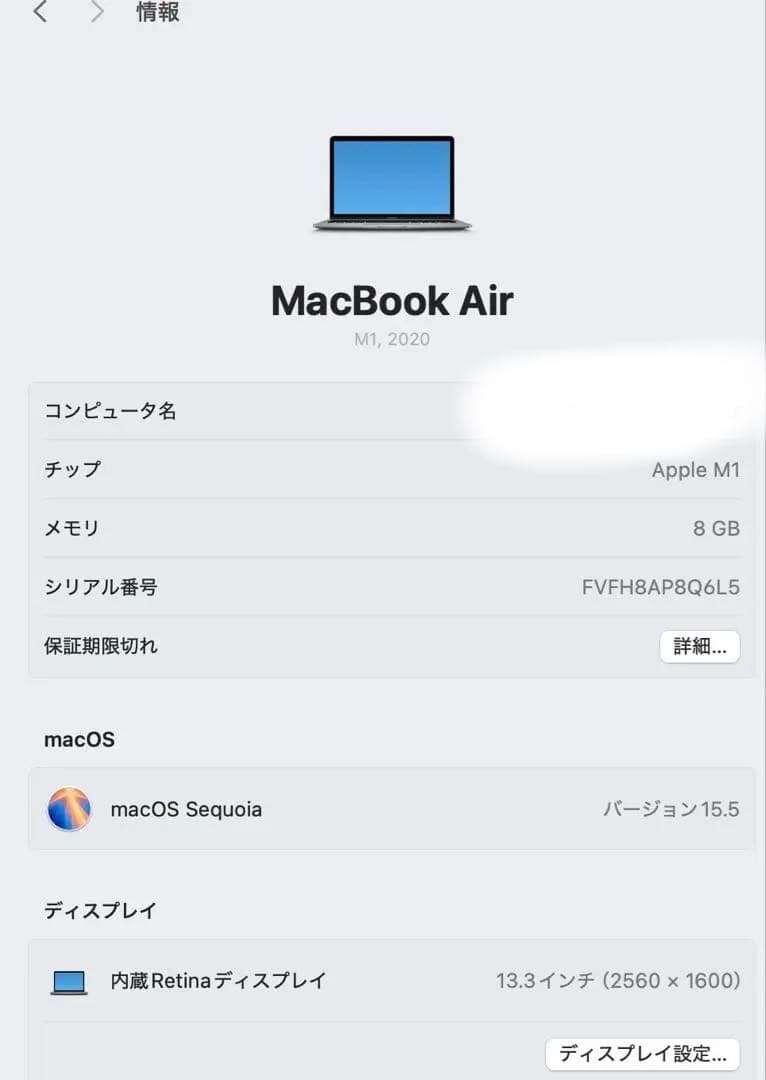Select the macOS Sequoia version row
Screen dimensions: 766x1080
pyautogui.click(x=390, y=808)
